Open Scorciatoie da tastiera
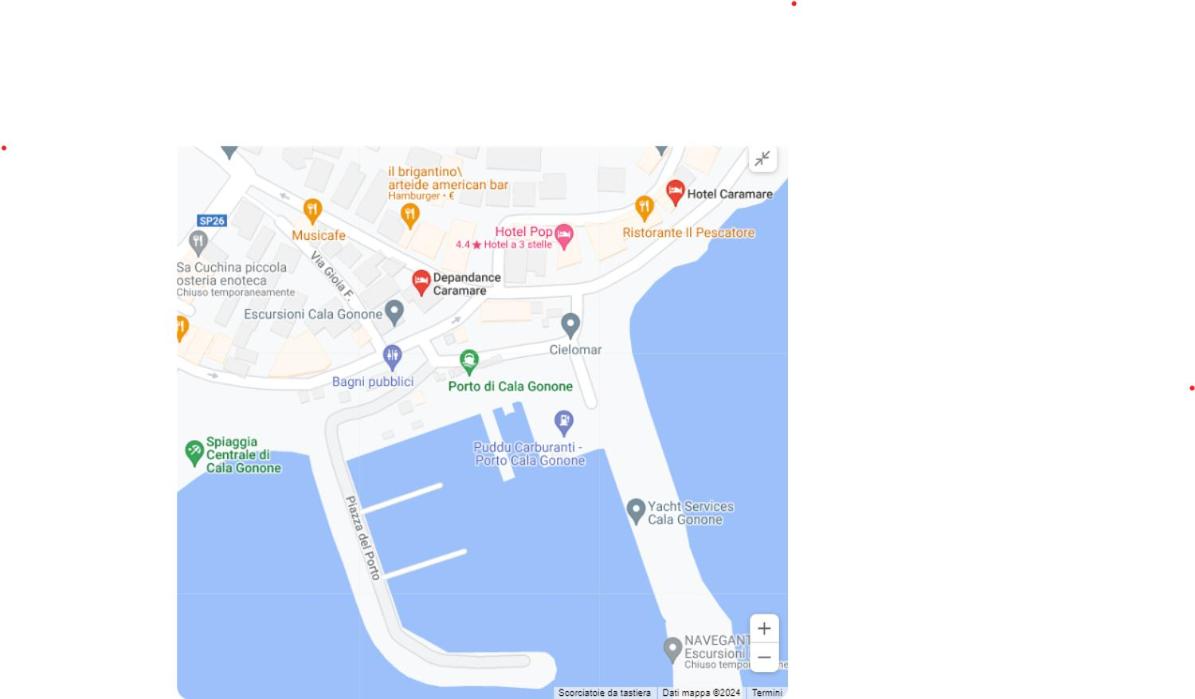The width and height of the screenshot is (1195, 699). point(604,693)
